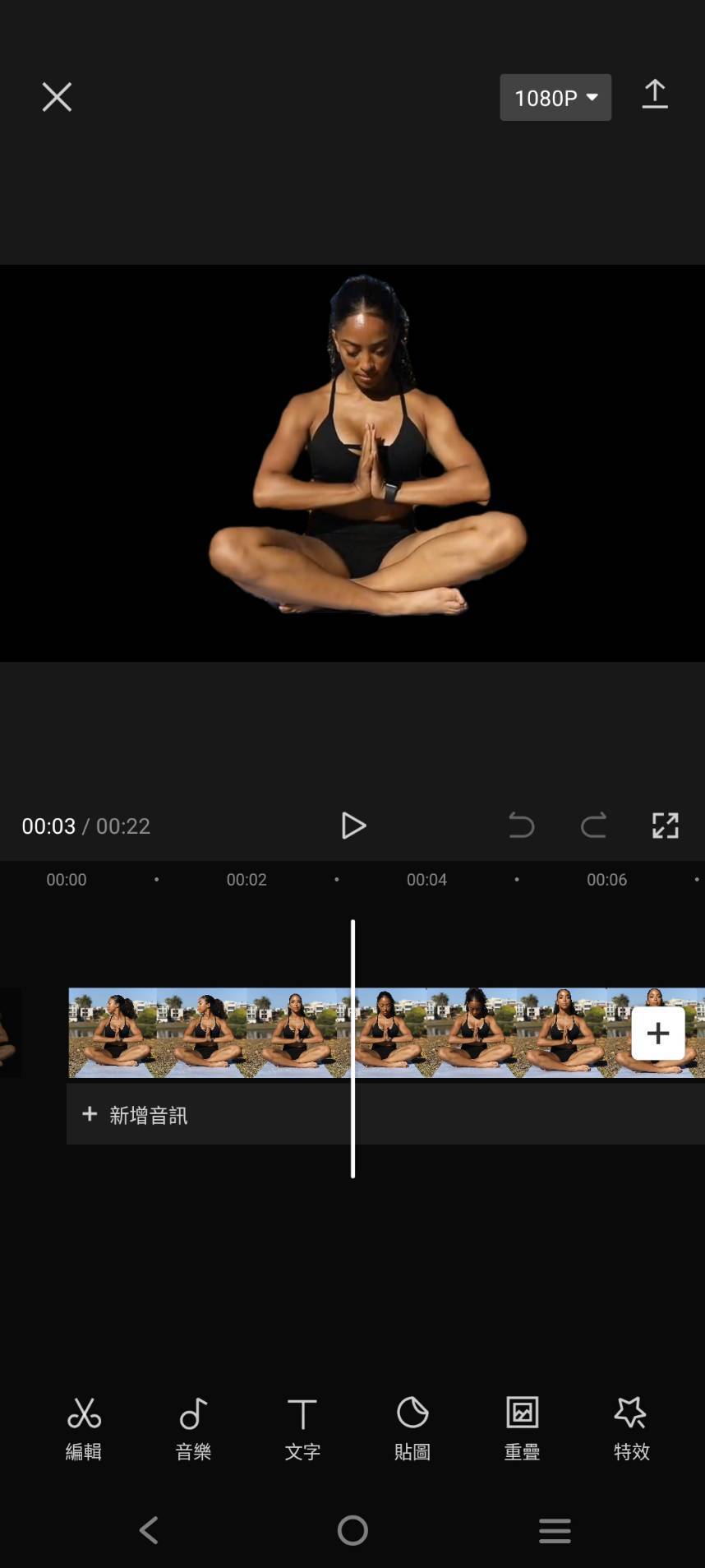Go to the home screen

pos(352,1530)
